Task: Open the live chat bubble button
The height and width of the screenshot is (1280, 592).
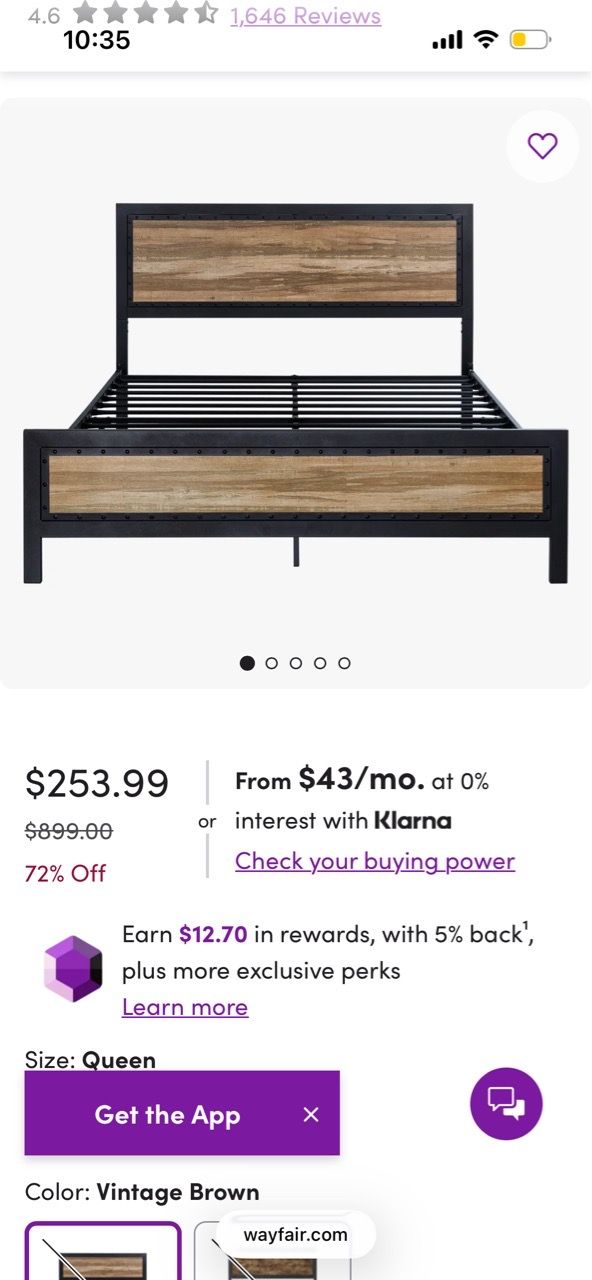Action: 506,1104
